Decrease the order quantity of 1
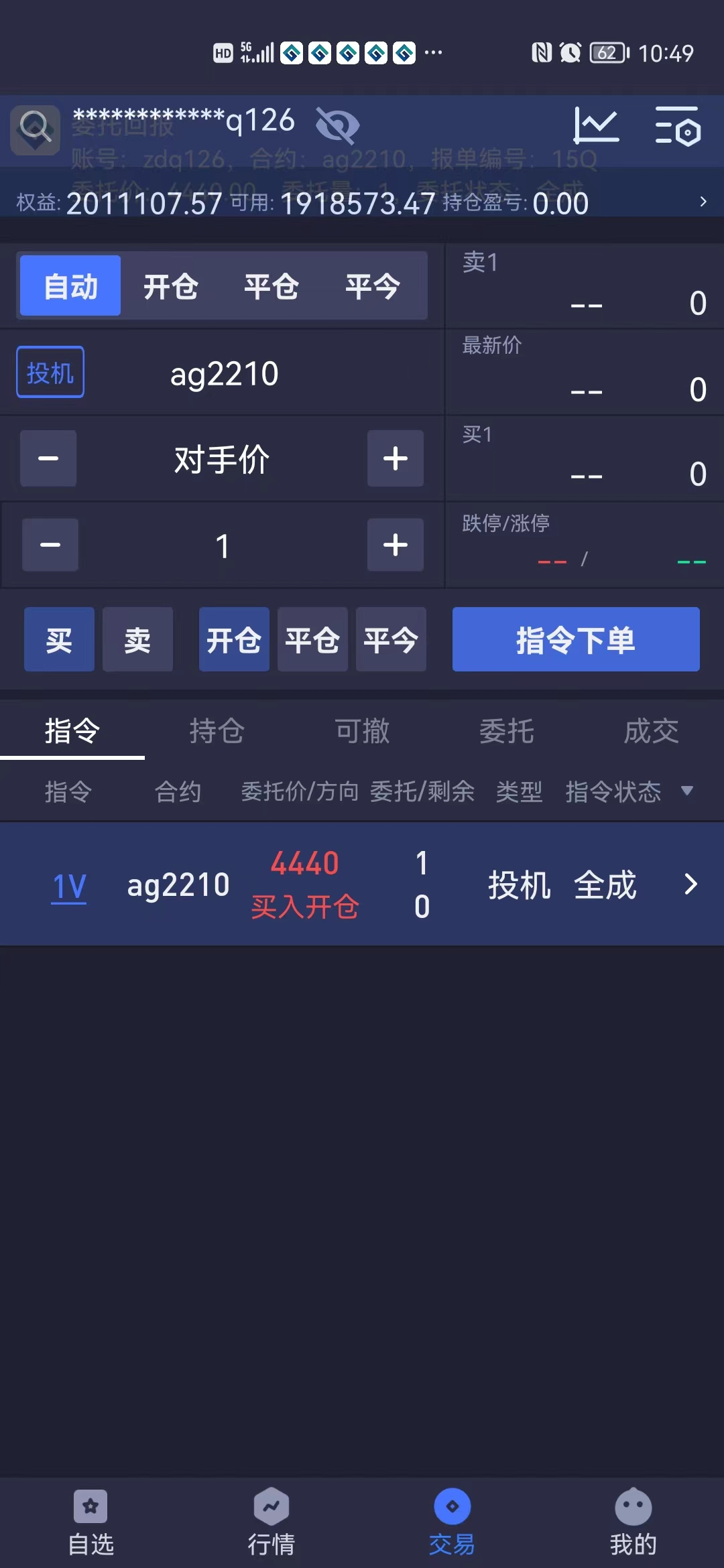Viewport: 724px width, 1568px height. (x=50, y=545)
